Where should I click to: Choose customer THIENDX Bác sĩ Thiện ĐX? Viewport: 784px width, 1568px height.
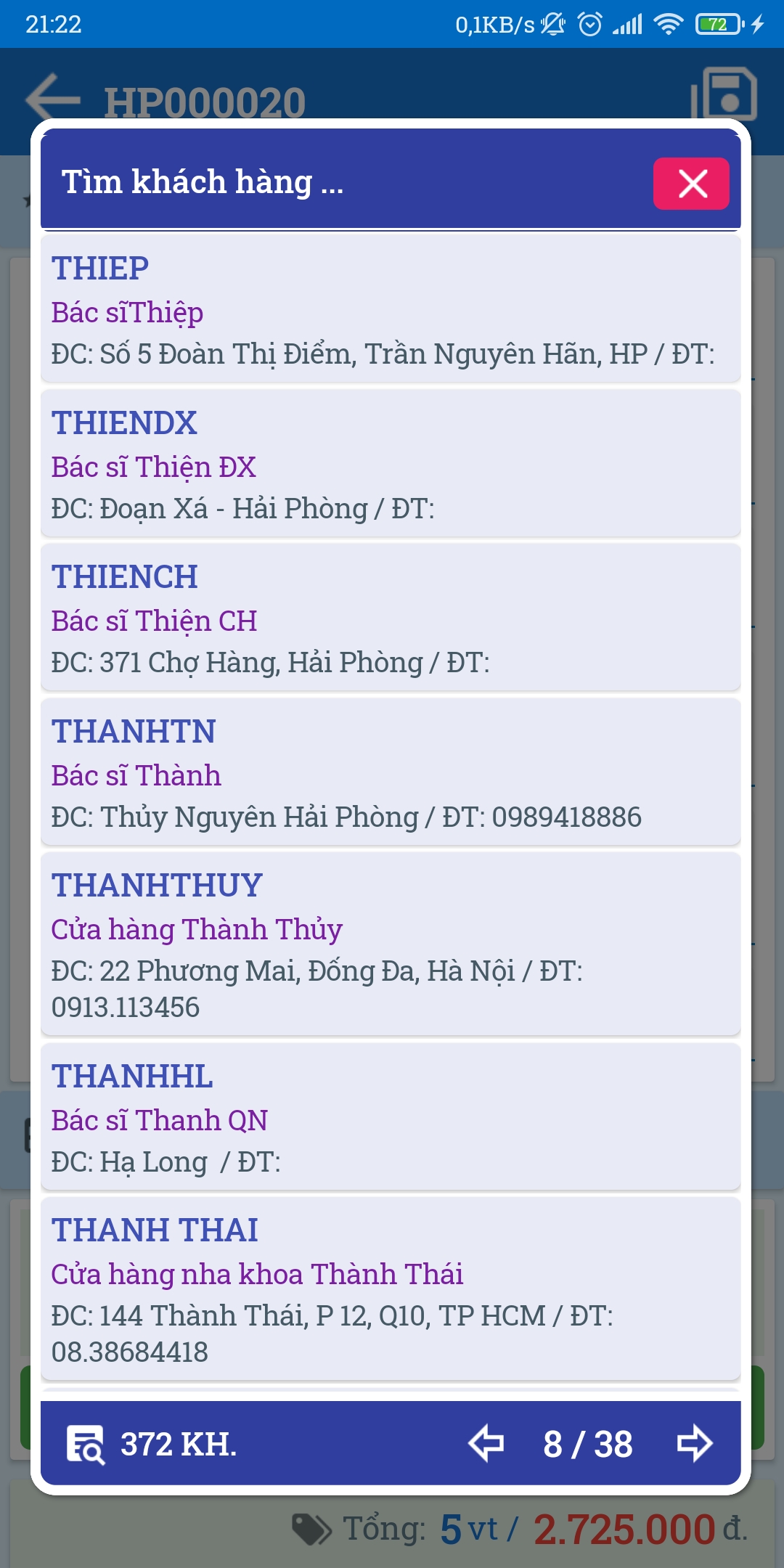391,465
